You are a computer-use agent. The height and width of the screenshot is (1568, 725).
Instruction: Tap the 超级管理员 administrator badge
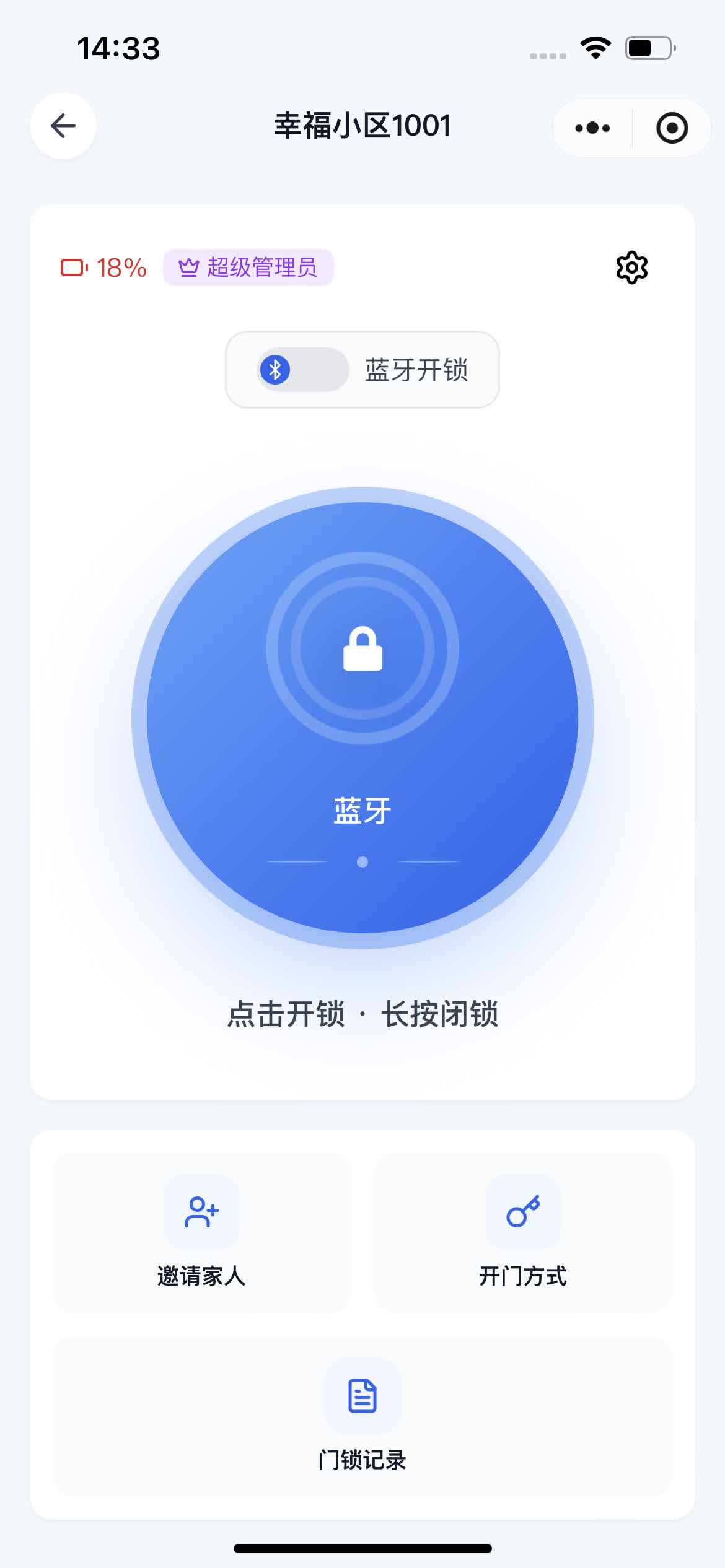248,268
